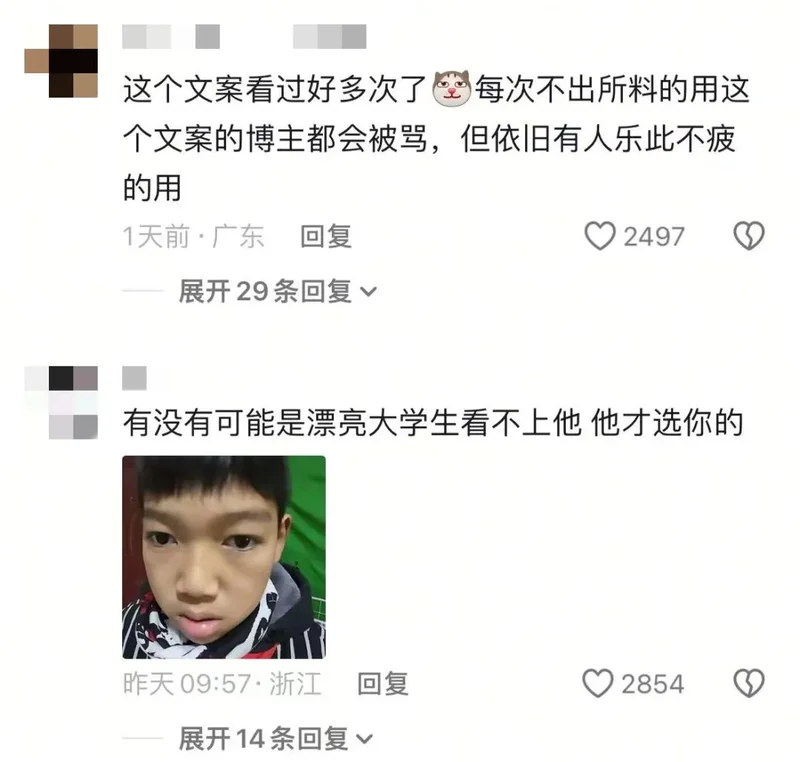
Task: Open the boy photo in the comment
Action: tap(224, 557)
